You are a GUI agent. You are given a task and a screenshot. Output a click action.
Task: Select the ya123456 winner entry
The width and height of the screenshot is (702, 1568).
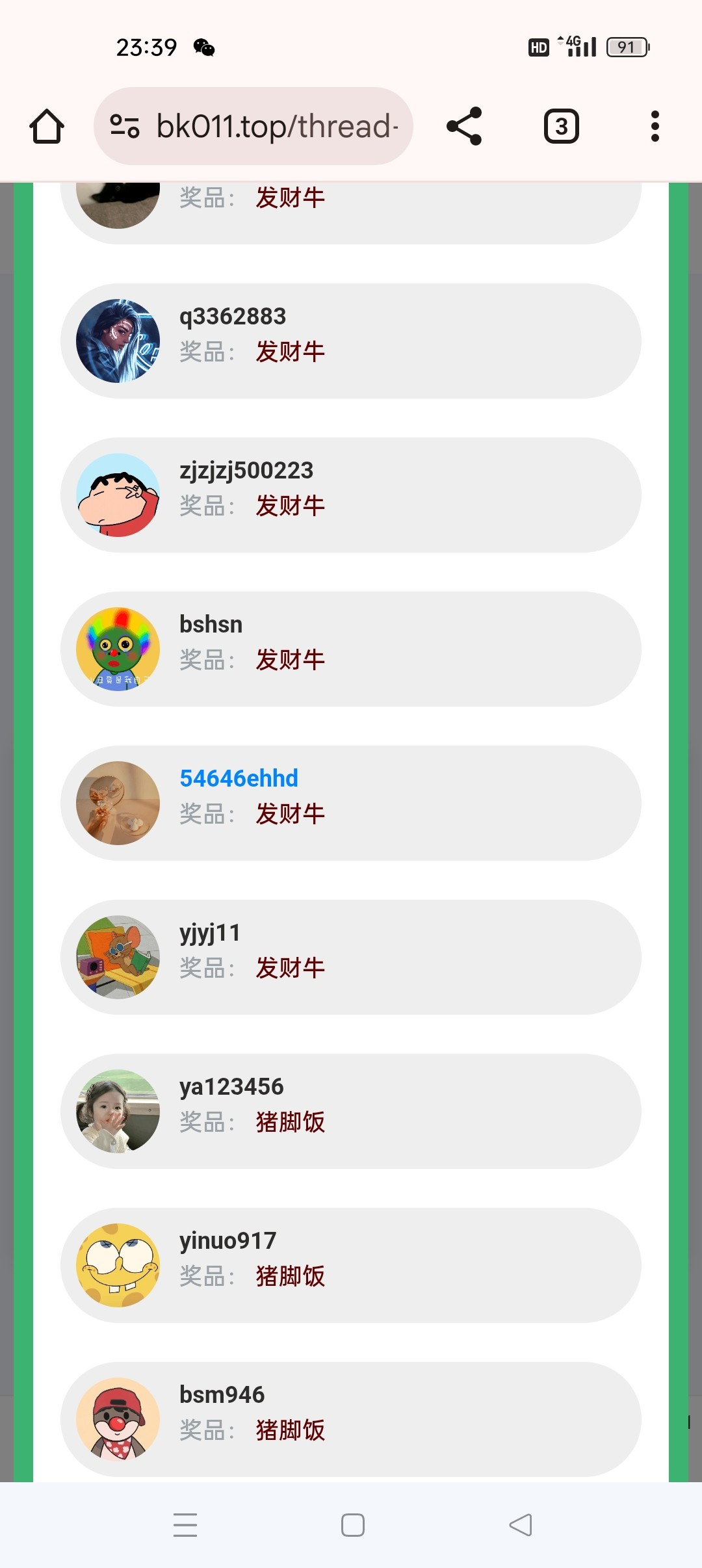(351, 1111)
